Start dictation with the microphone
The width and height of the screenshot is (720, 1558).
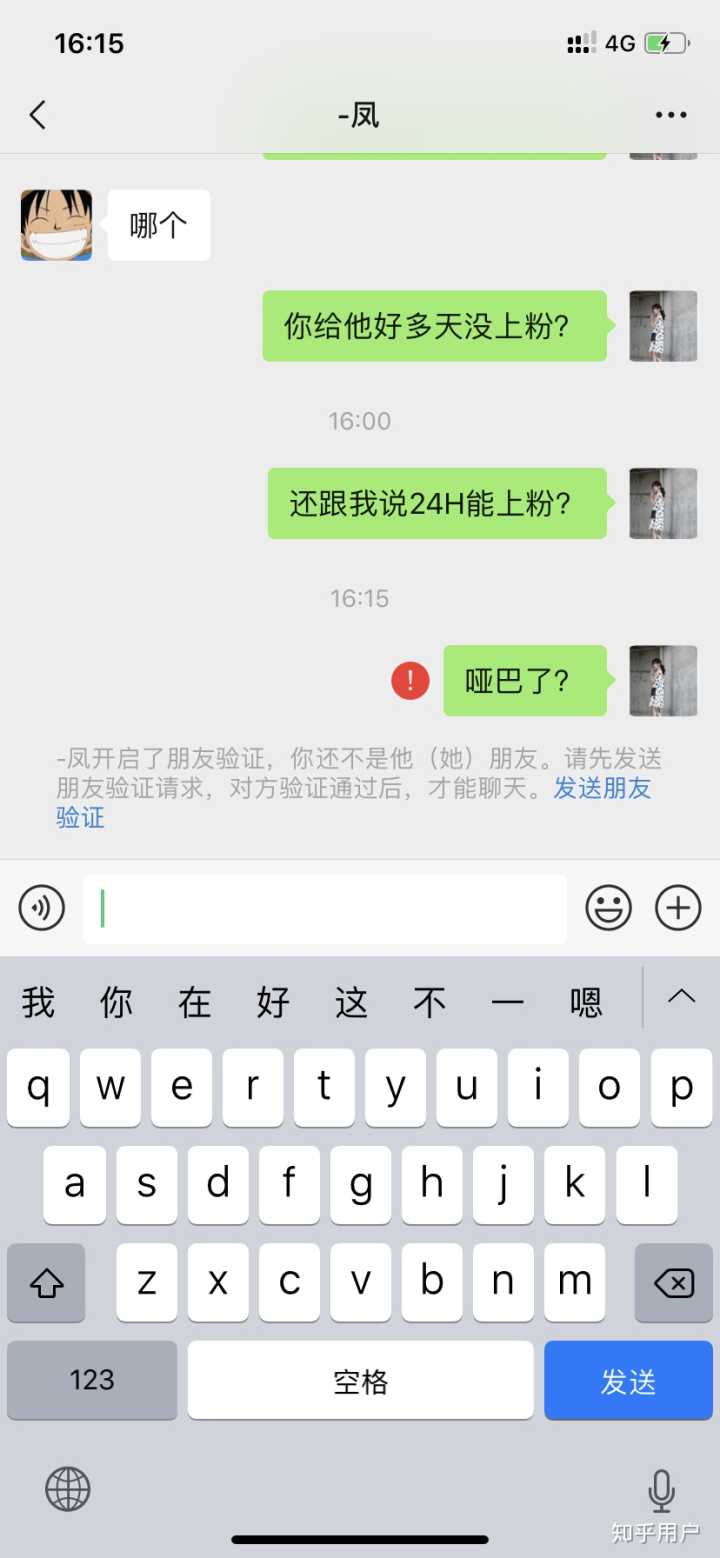tap(661, 1489)
